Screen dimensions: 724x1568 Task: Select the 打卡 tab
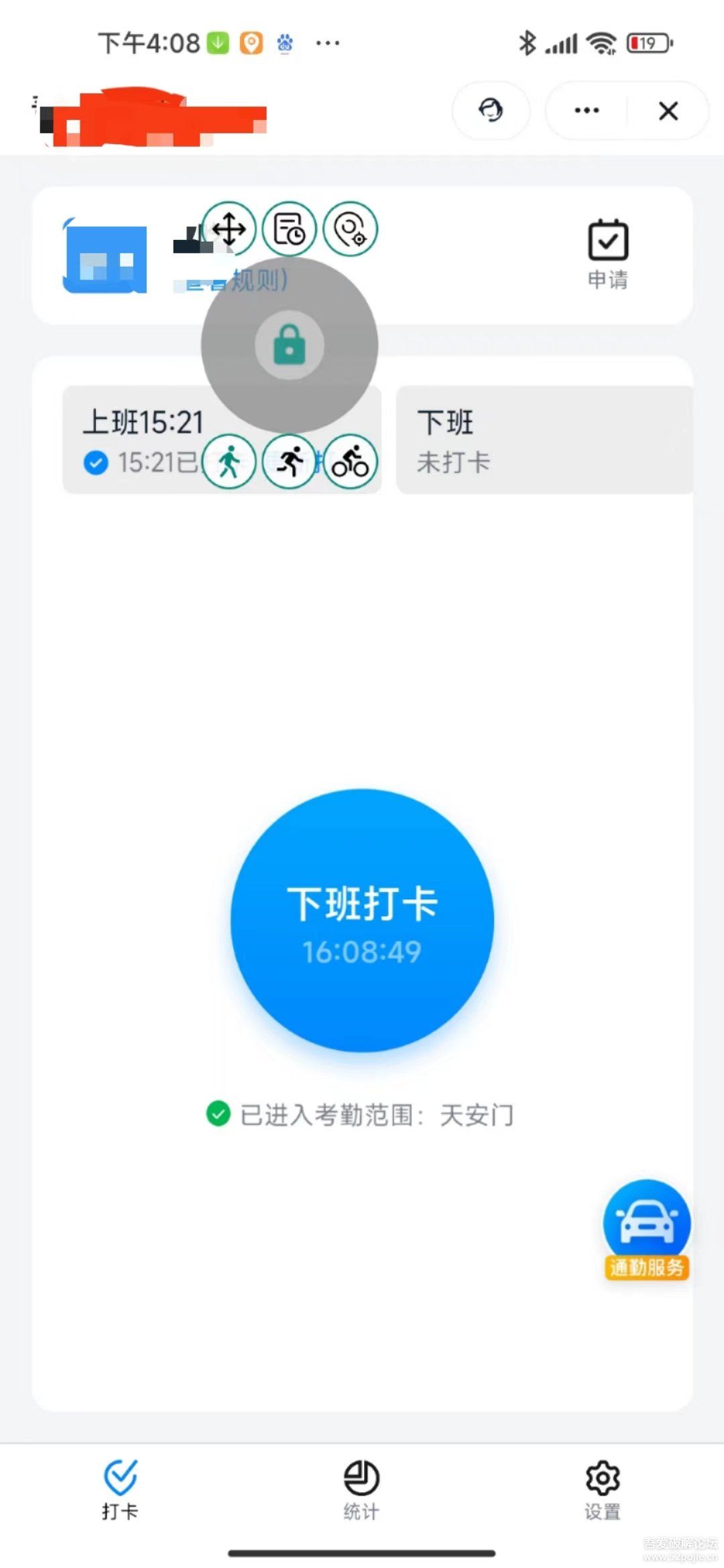point(121,1490)
